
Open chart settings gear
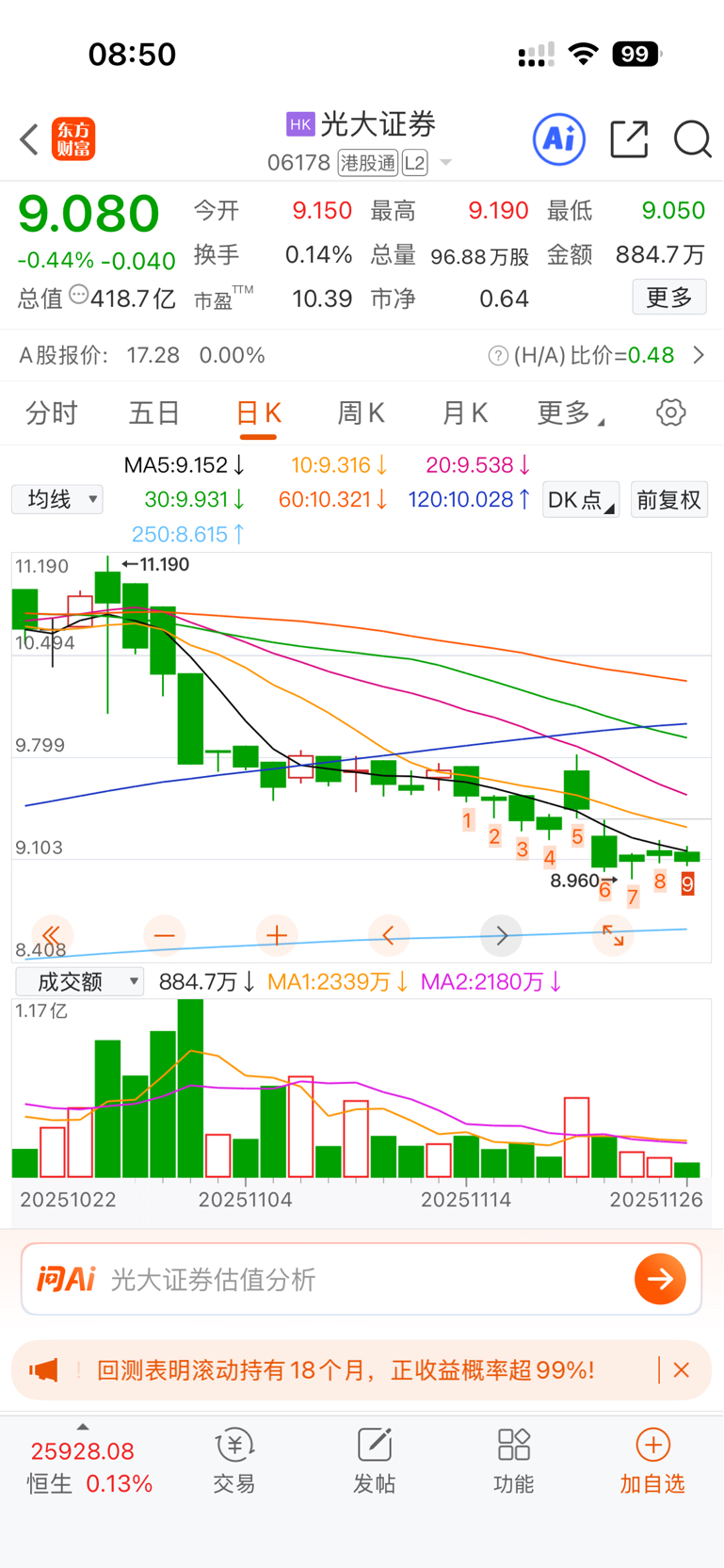[x=670, y=412]
